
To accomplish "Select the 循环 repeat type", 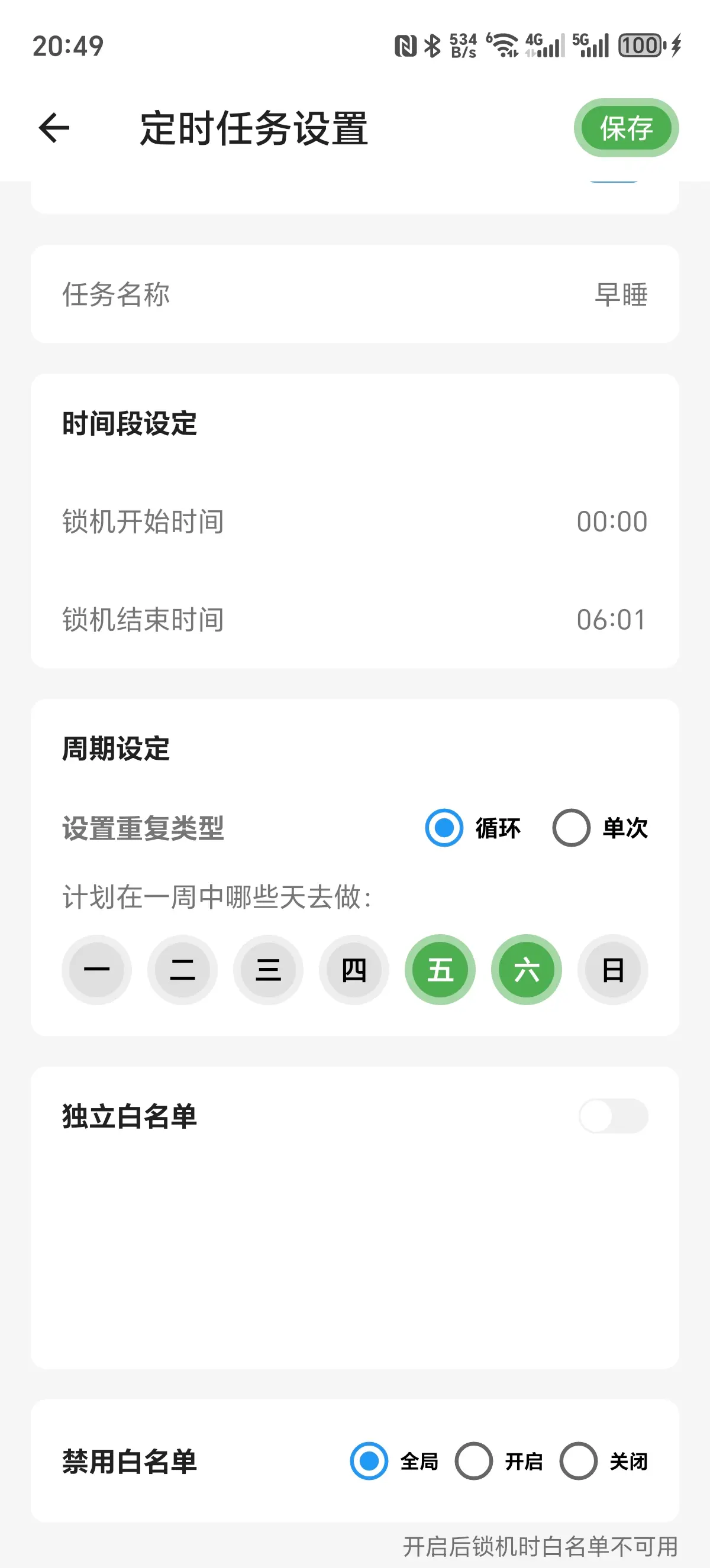I will pyautogui.click(x=444, y=828).
